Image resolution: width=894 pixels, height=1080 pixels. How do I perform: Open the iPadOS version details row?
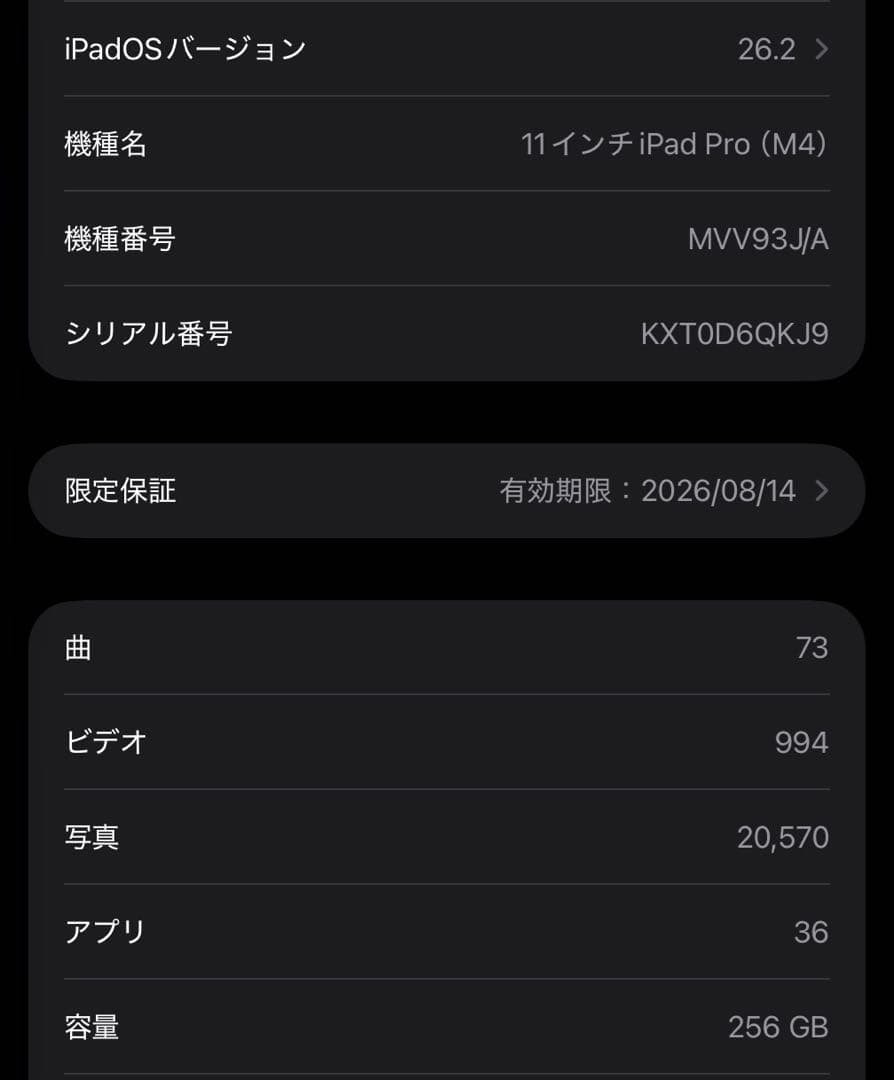(447, 48)
